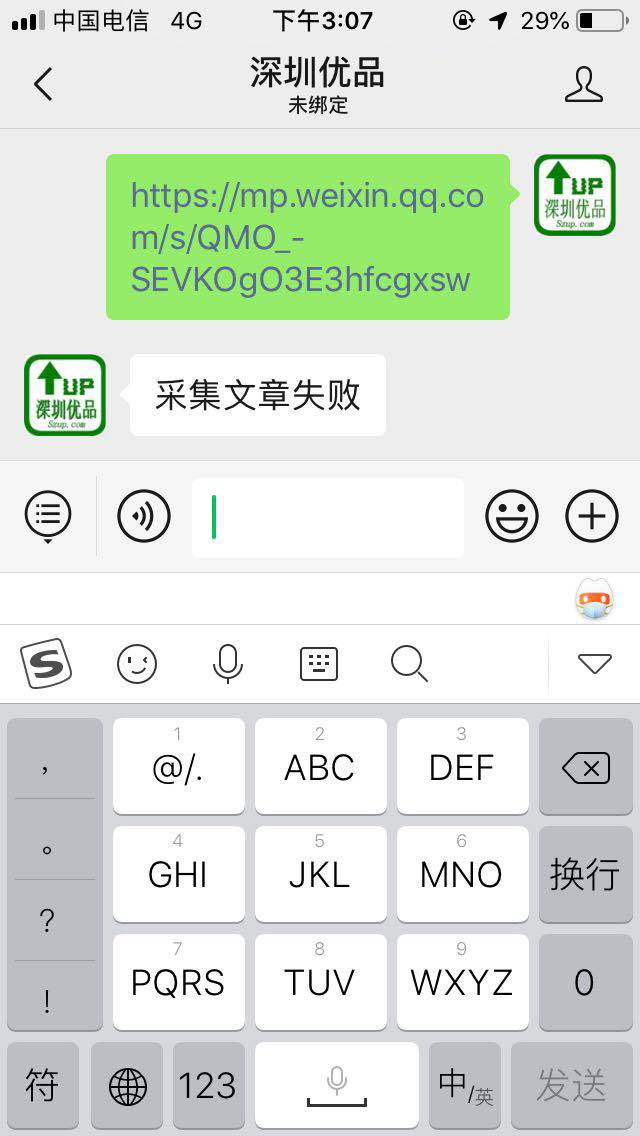Switch keyboard layout
Image resolution: width=640 pixels, height=1136 pixels.
319,663
